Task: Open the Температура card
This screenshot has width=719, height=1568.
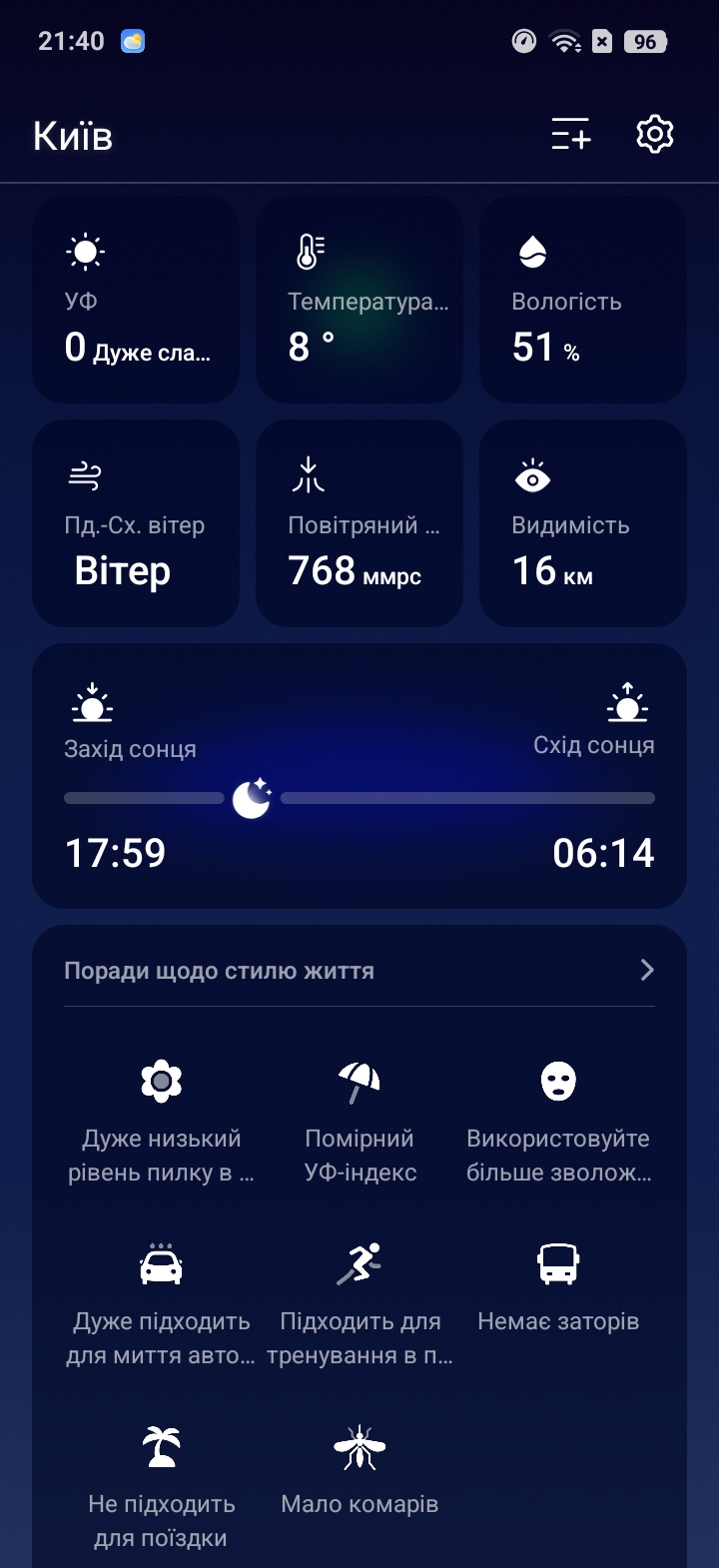Action: click(359, 300)
